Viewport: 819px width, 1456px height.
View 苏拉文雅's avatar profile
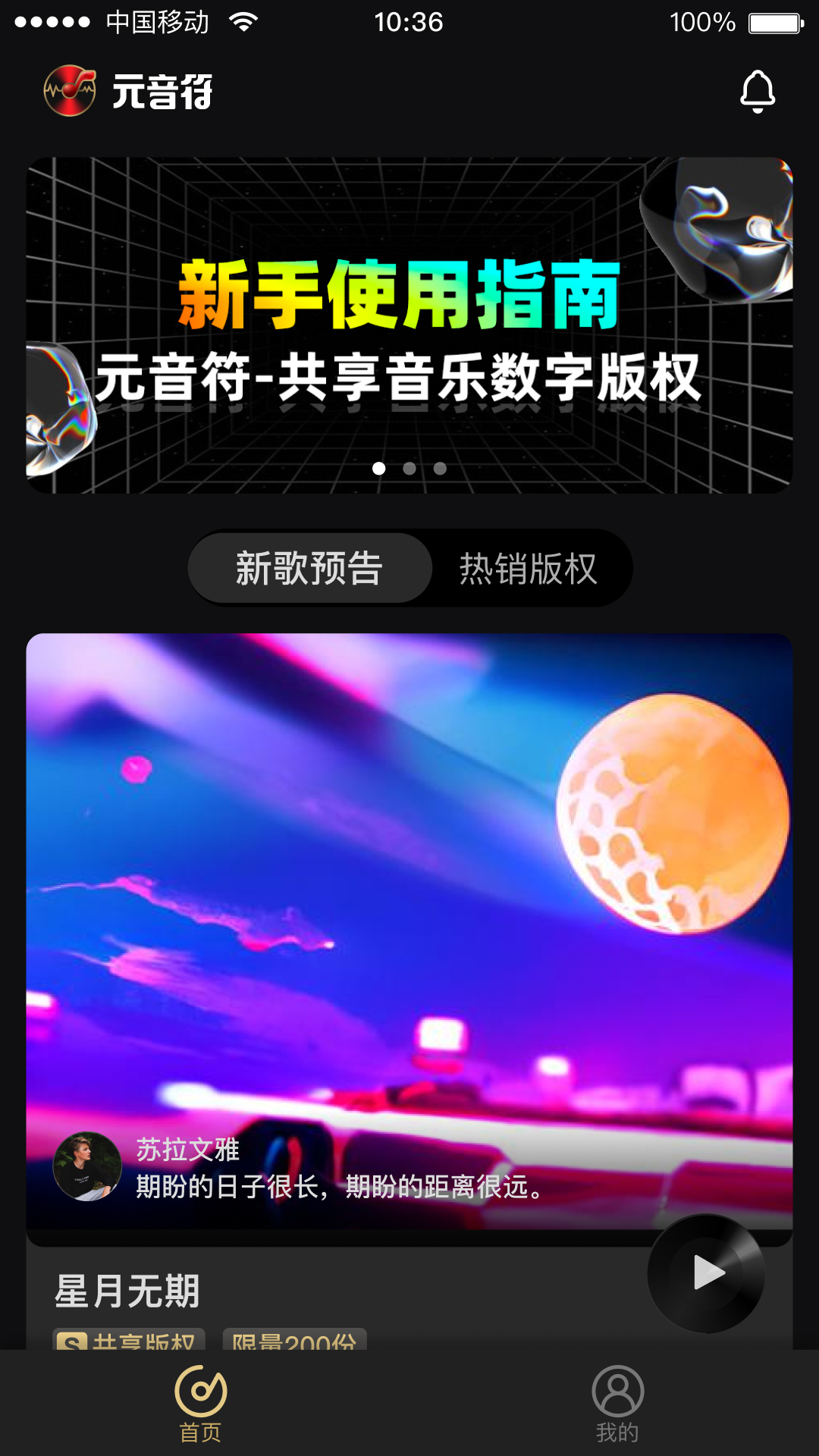pyautogui.click(x=87, y=1166)
